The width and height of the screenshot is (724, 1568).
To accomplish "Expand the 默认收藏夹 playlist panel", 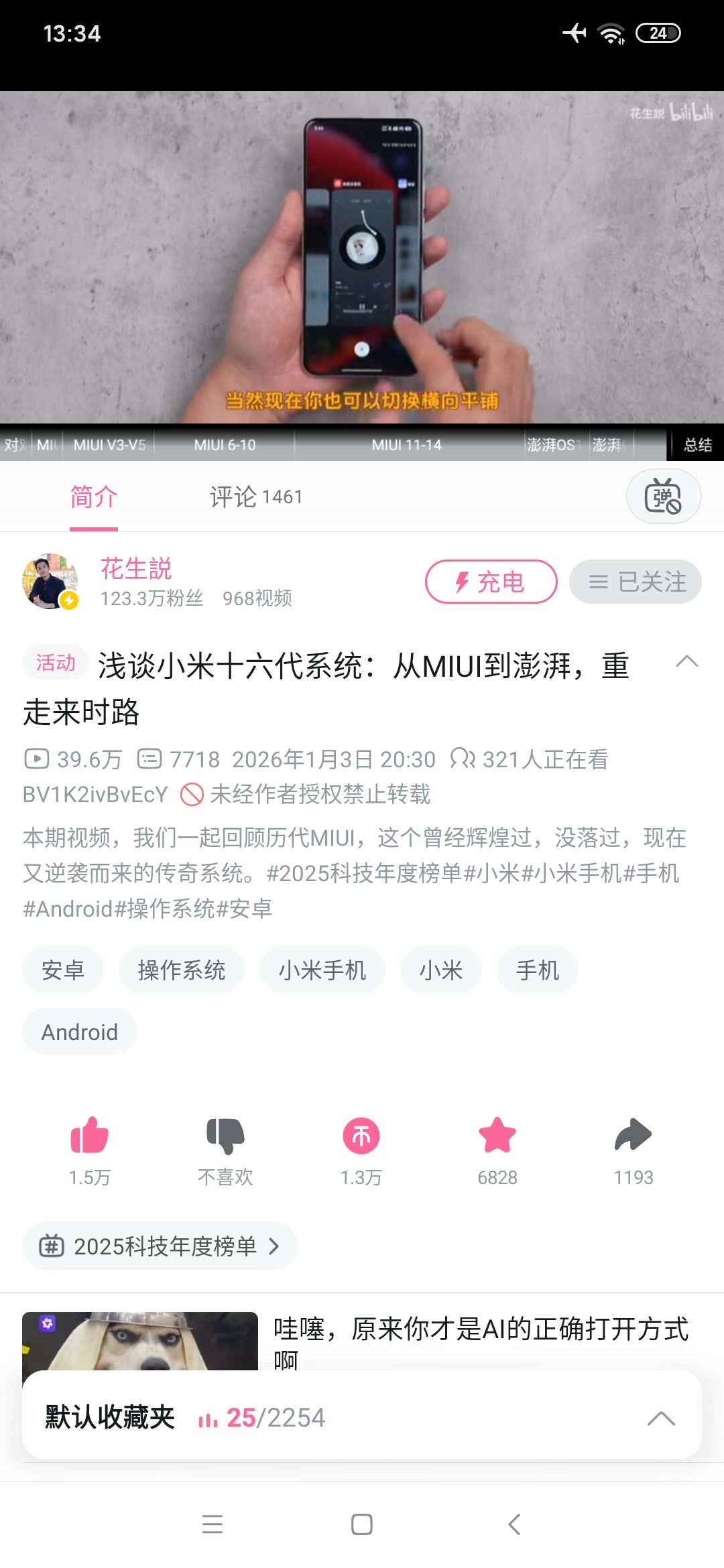I will tap(661, 1417).
